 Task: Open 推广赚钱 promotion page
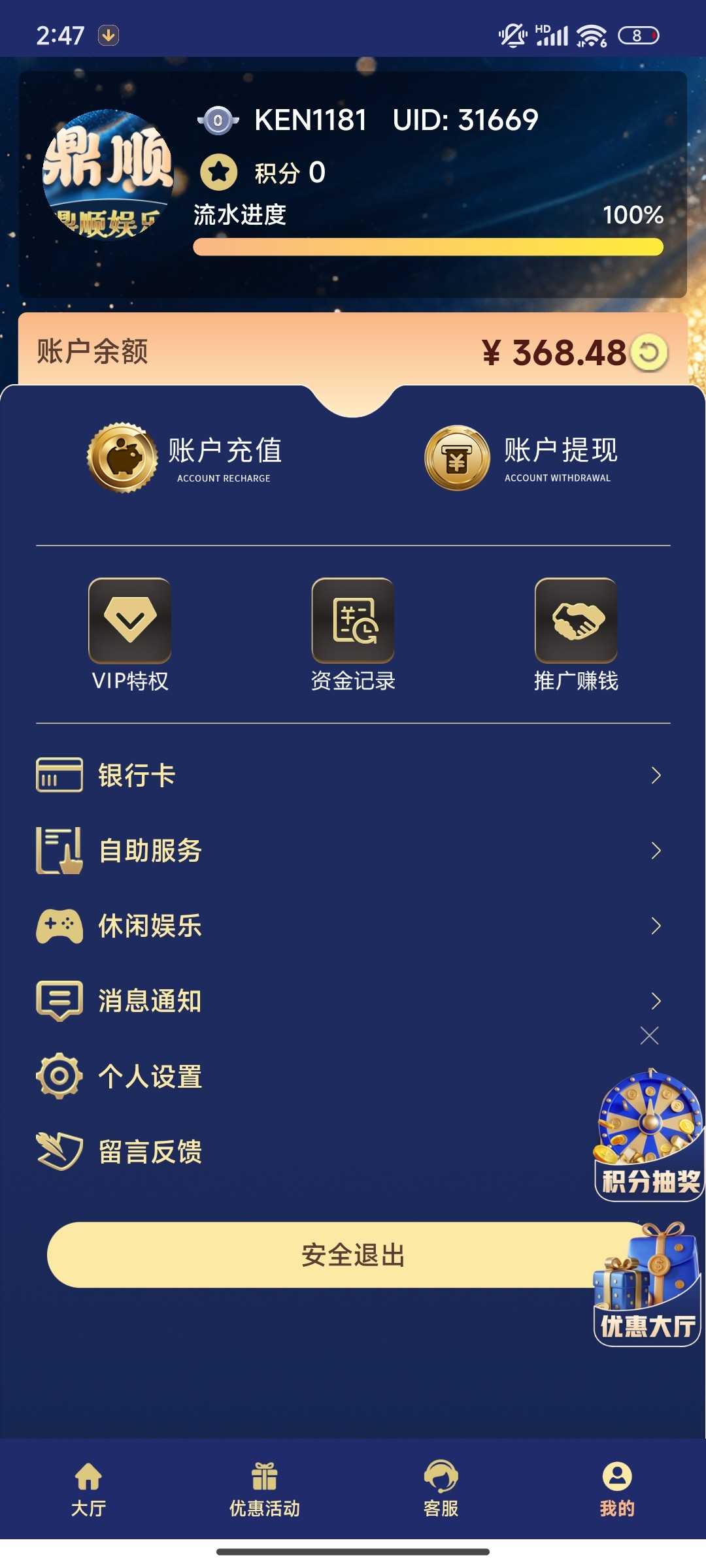click(576, 634)
